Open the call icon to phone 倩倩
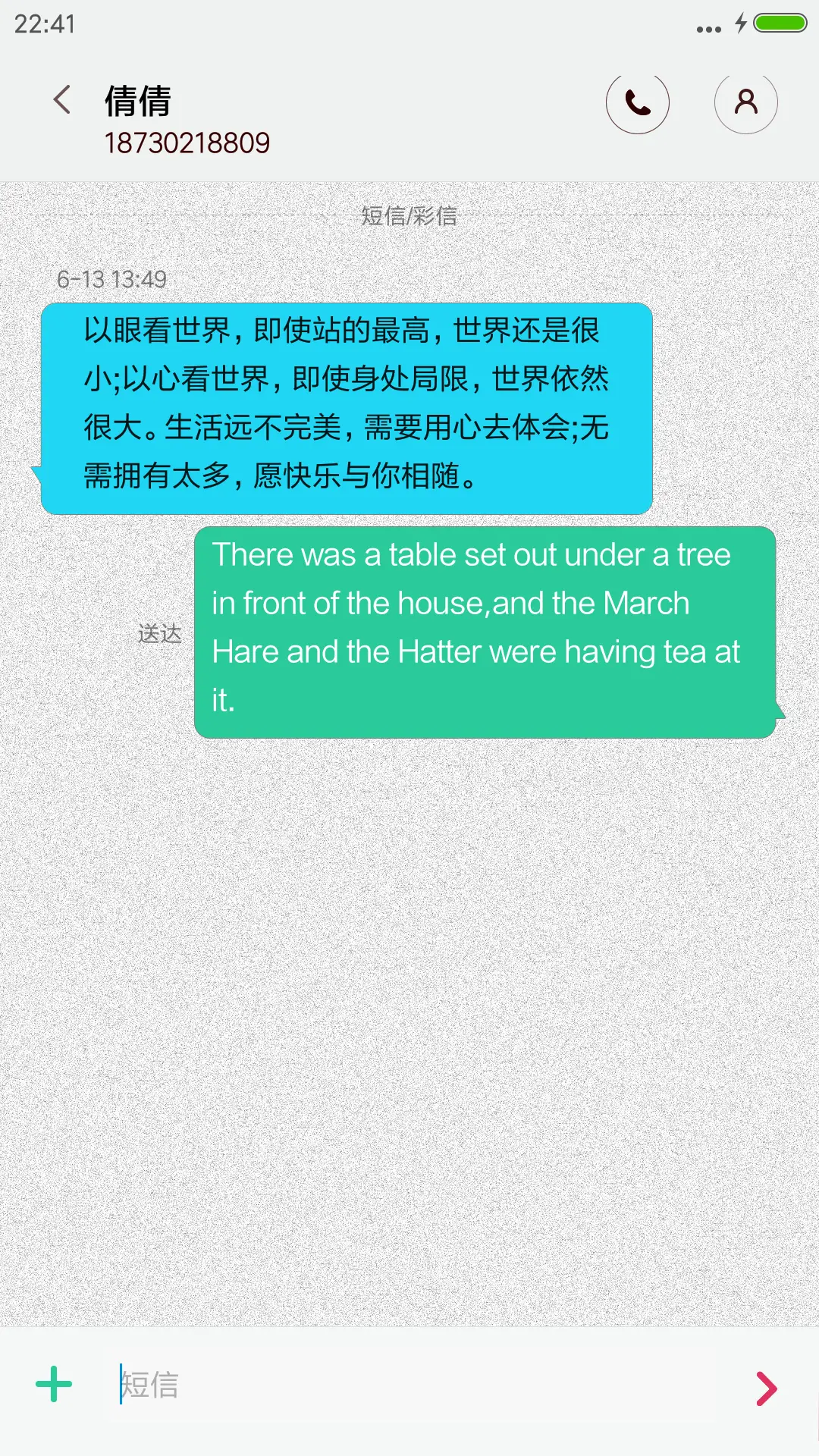 (638, 102)
